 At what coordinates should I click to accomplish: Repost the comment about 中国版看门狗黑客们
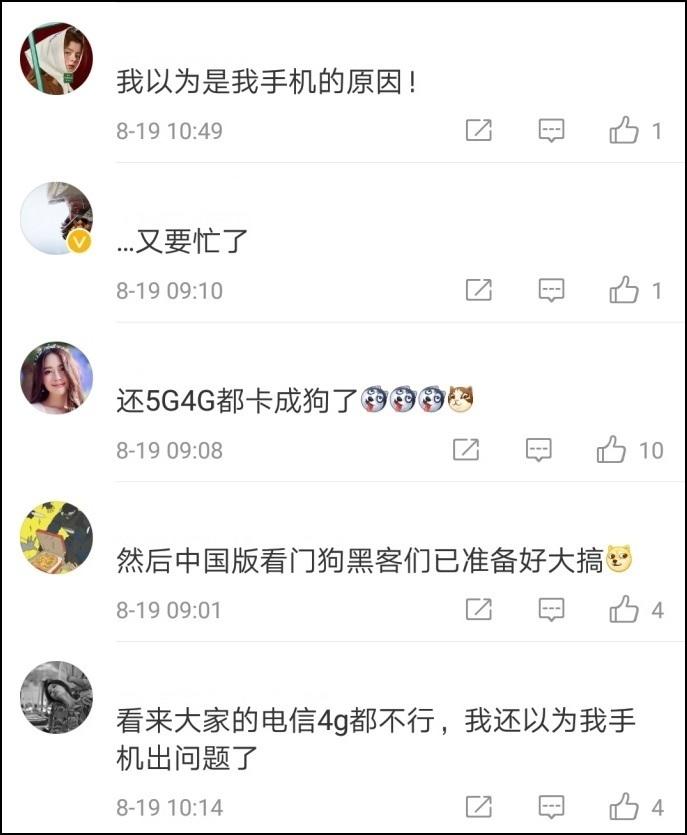pos(479,609)
